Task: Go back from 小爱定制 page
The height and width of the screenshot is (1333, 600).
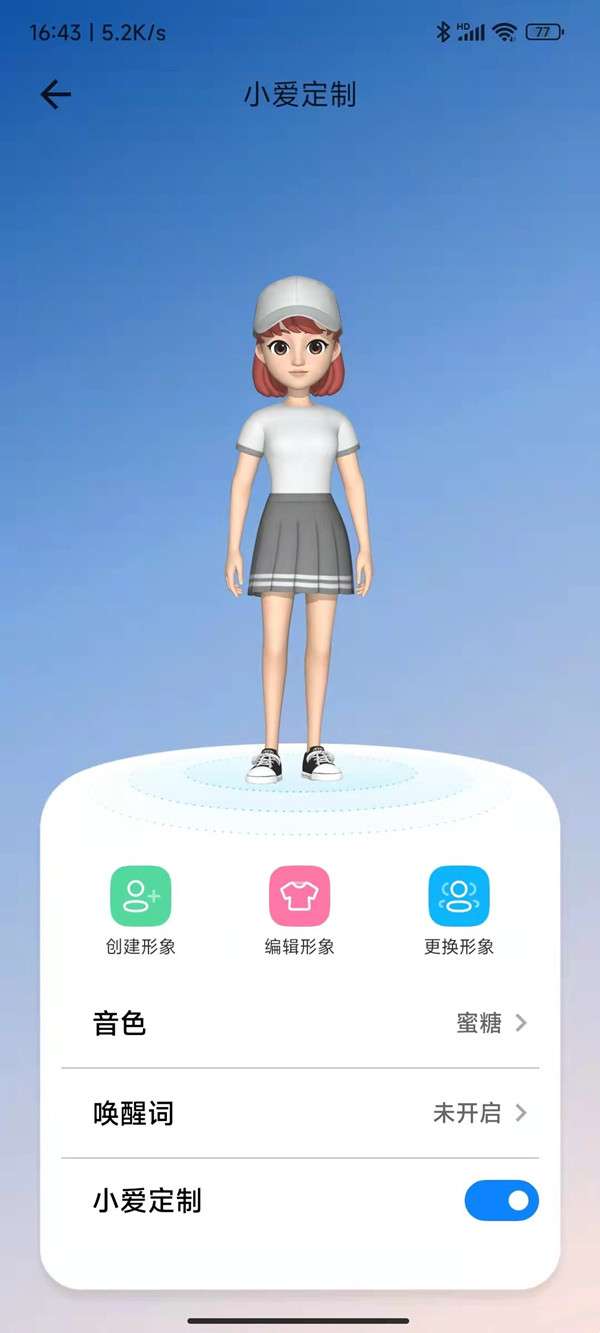Action: [x=56, y=95]
